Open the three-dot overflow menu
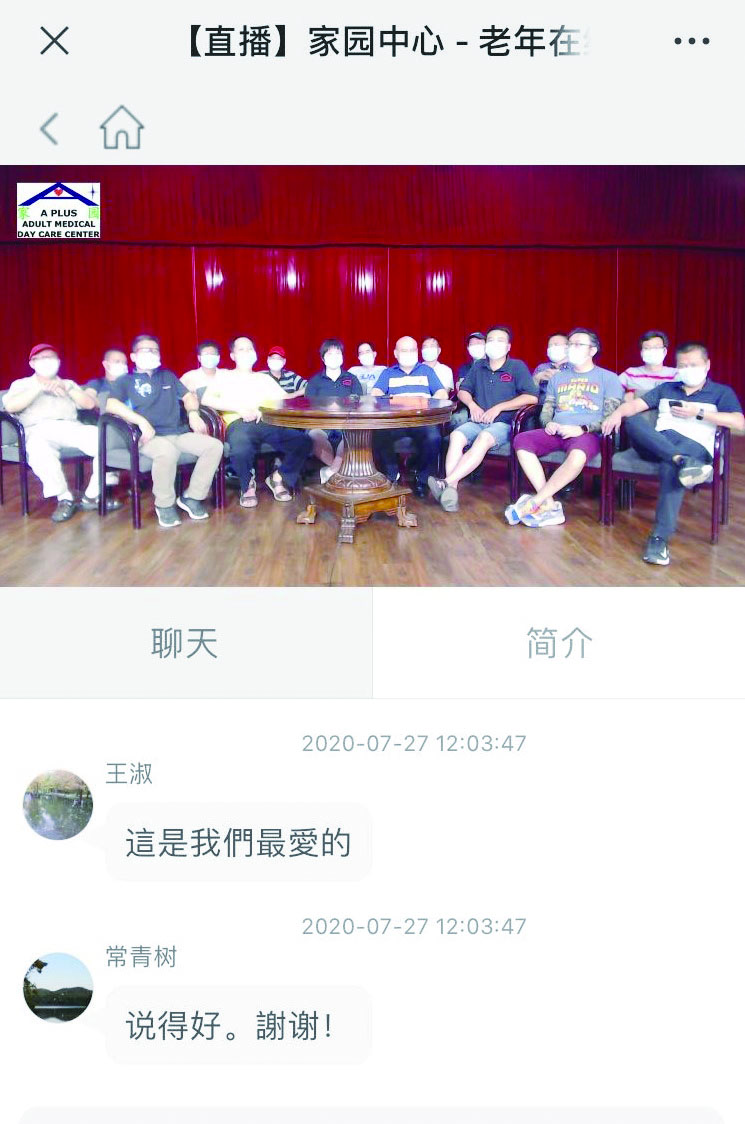This screenshot has width=745, height=1124. (x=691, y=41)
